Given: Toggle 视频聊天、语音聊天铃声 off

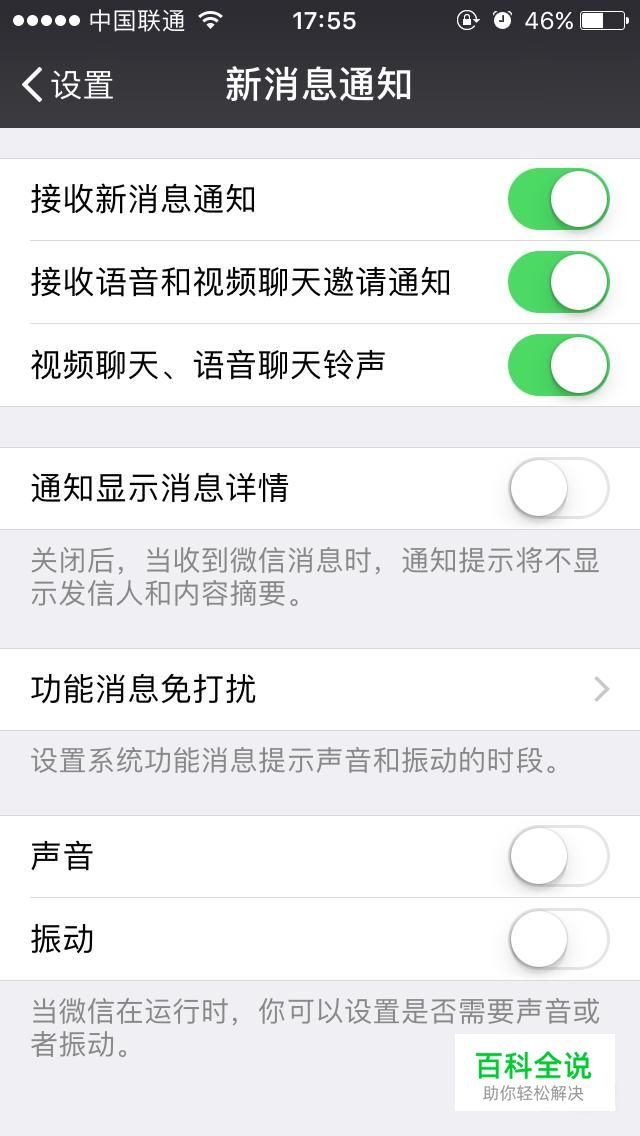Looking at the screenshot, I should pos(559,364).
